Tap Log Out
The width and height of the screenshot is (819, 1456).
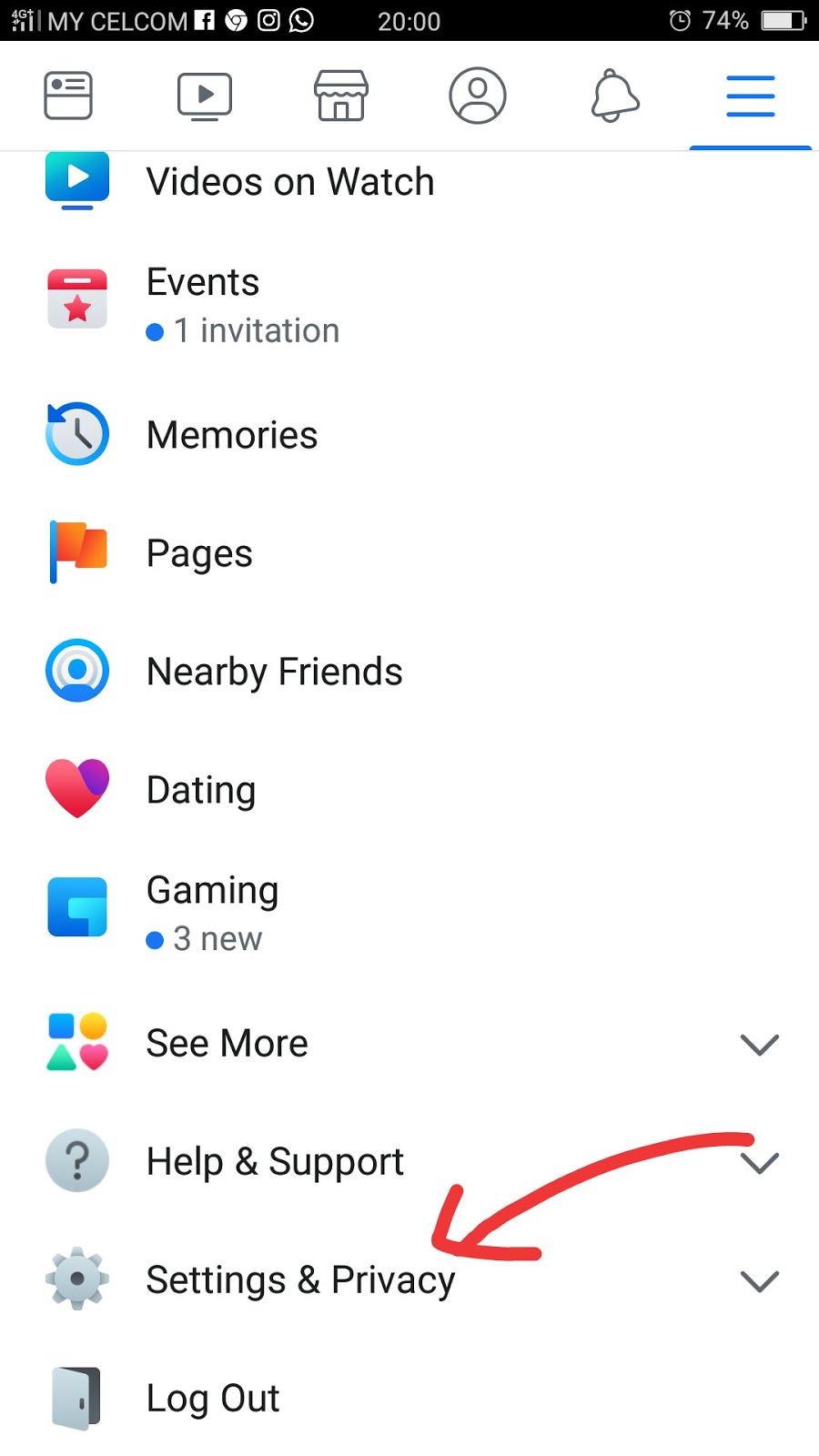click(409, 1398)
